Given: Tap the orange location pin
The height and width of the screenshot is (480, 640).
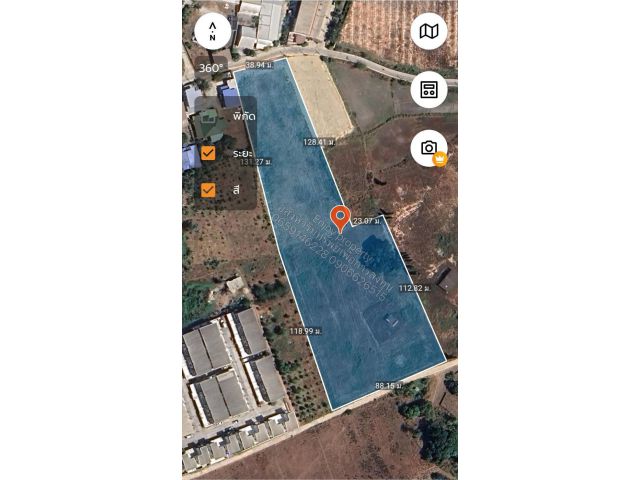Looking at the screenshot, I should pyautogui.click(x=340, y=217).
